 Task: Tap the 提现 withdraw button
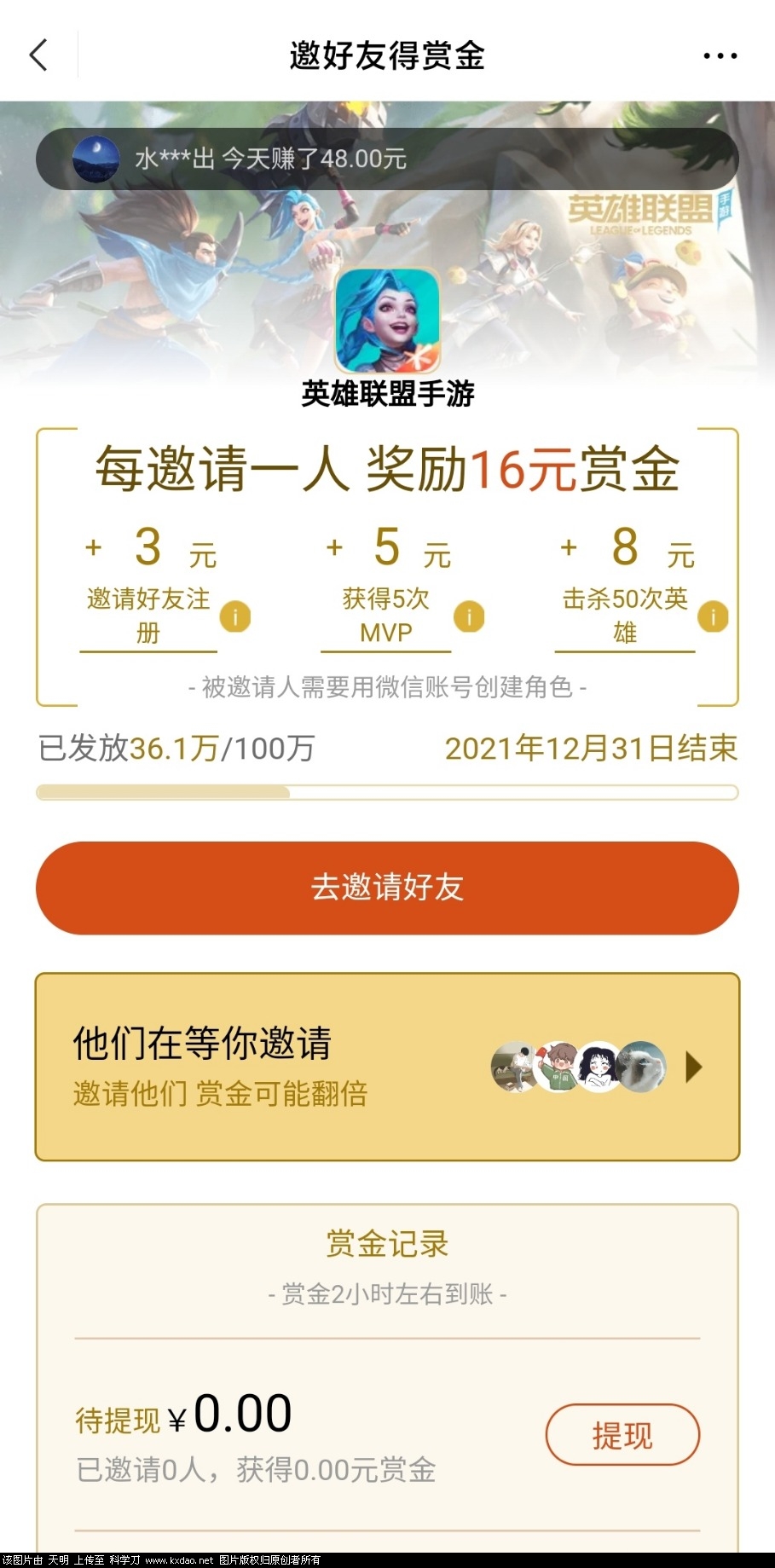point(622,1435)
